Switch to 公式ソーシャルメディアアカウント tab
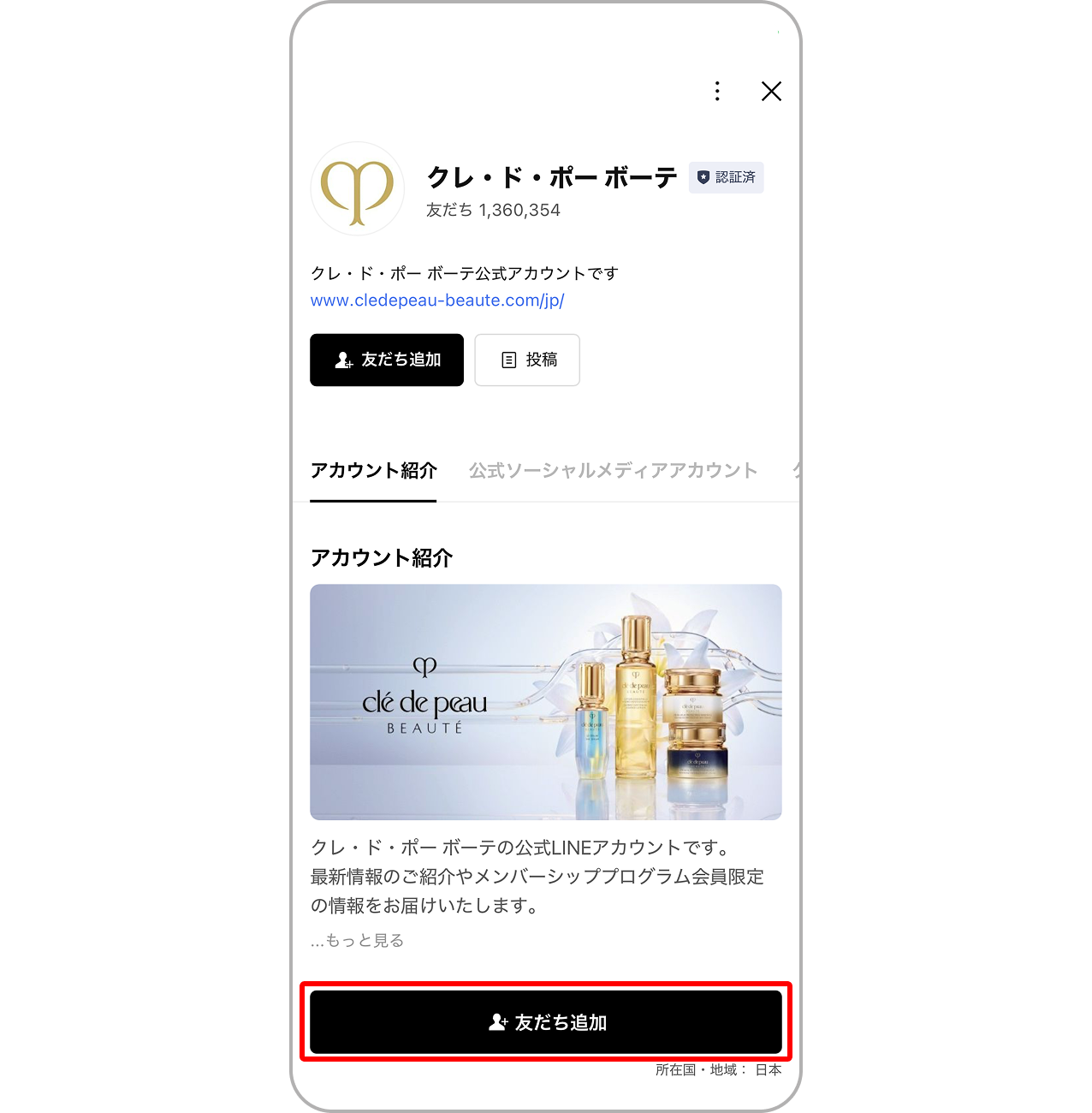1092x1113 pixels. 613,471
